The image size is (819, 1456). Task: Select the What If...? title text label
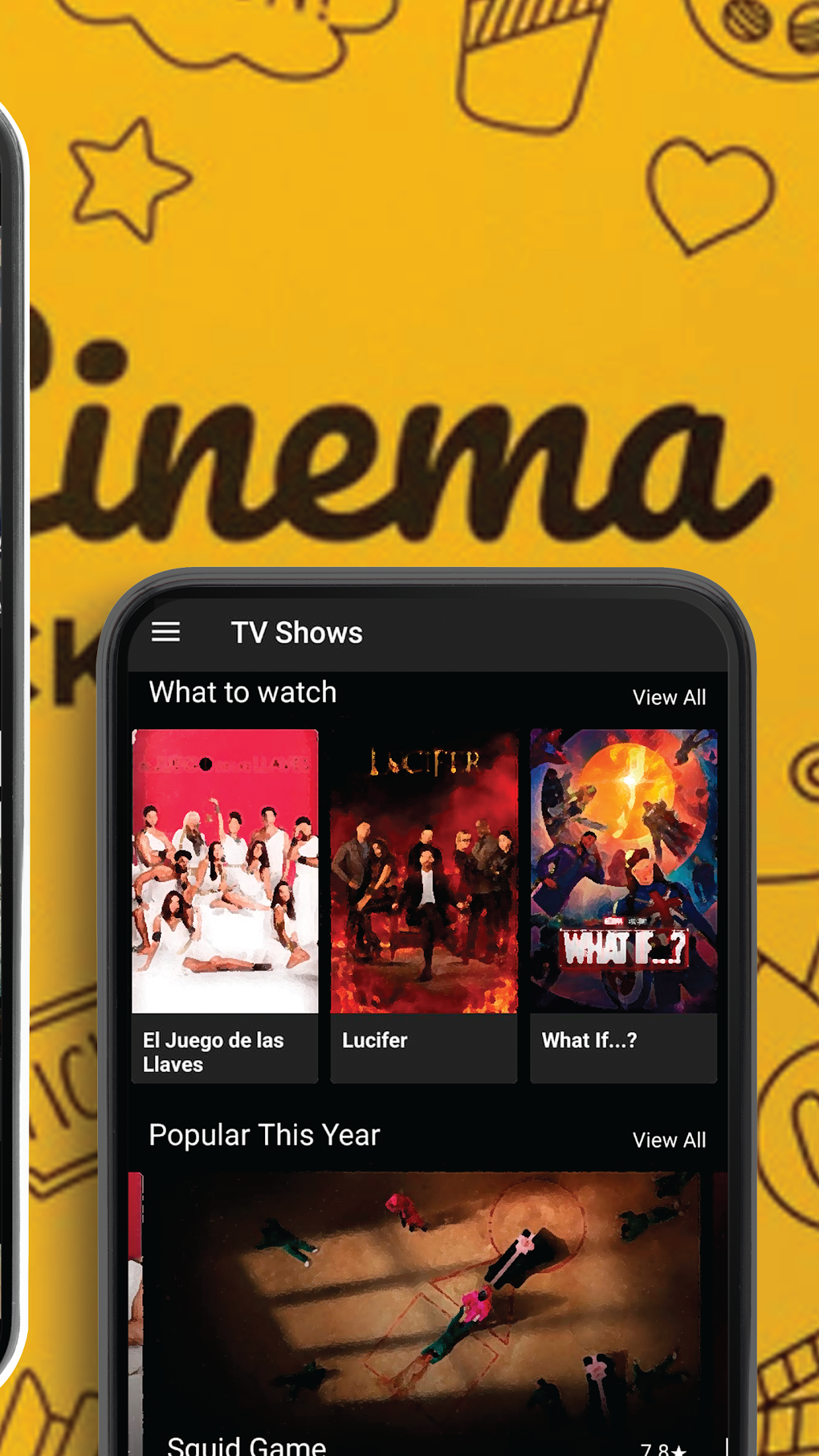tap(589, 1040)
